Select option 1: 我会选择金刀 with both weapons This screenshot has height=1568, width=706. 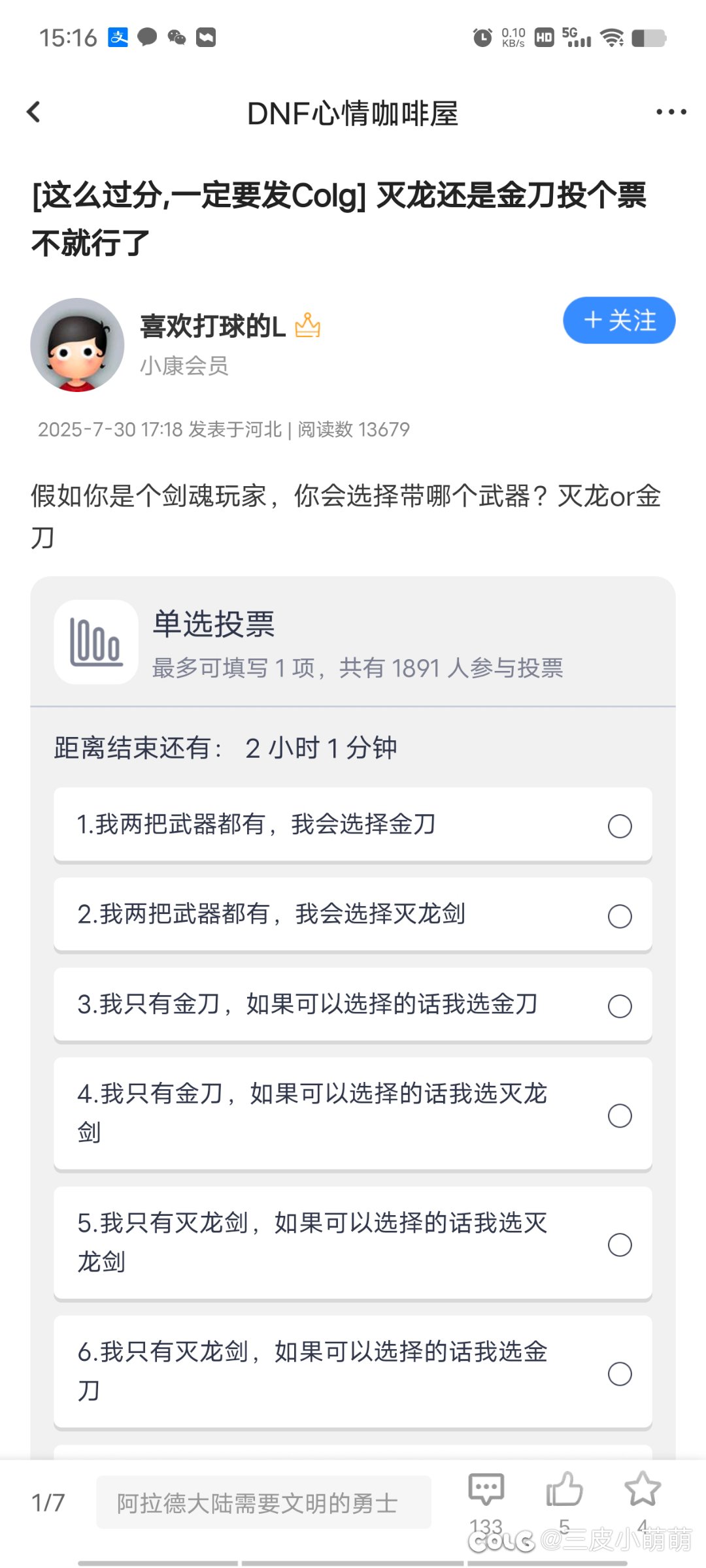353,825
